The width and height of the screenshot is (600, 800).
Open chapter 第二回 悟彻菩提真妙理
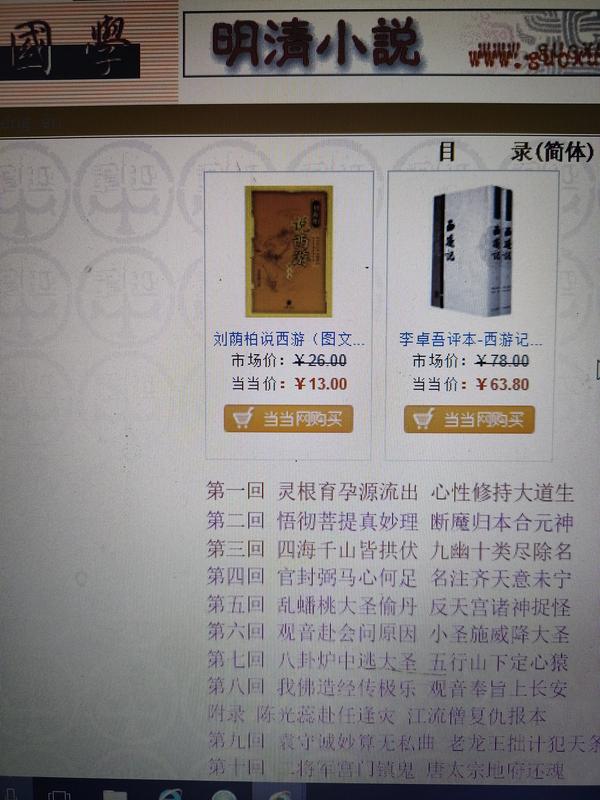pyautogui.click(x=390, y=521)
